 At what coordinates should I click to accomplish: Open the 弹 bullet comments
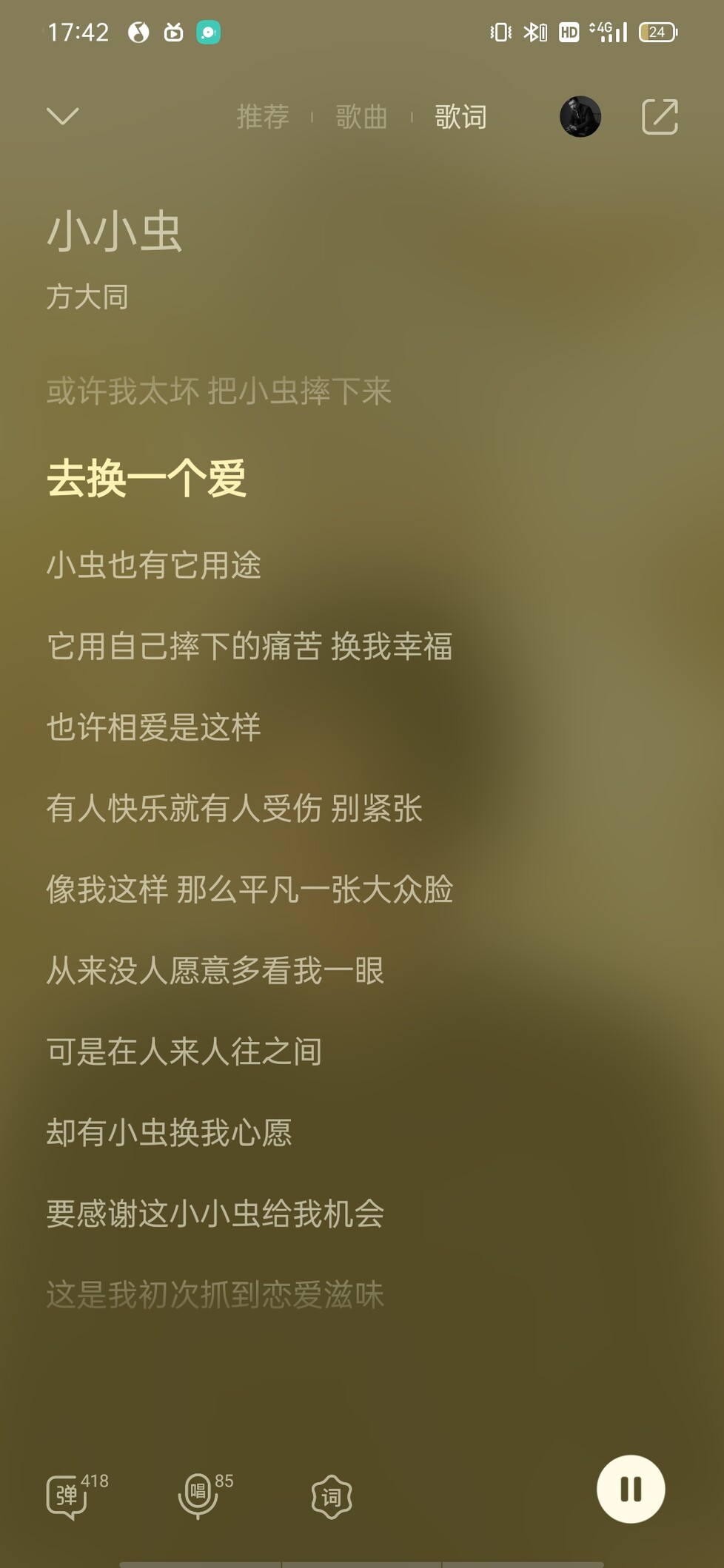(x=68, y=1495)
